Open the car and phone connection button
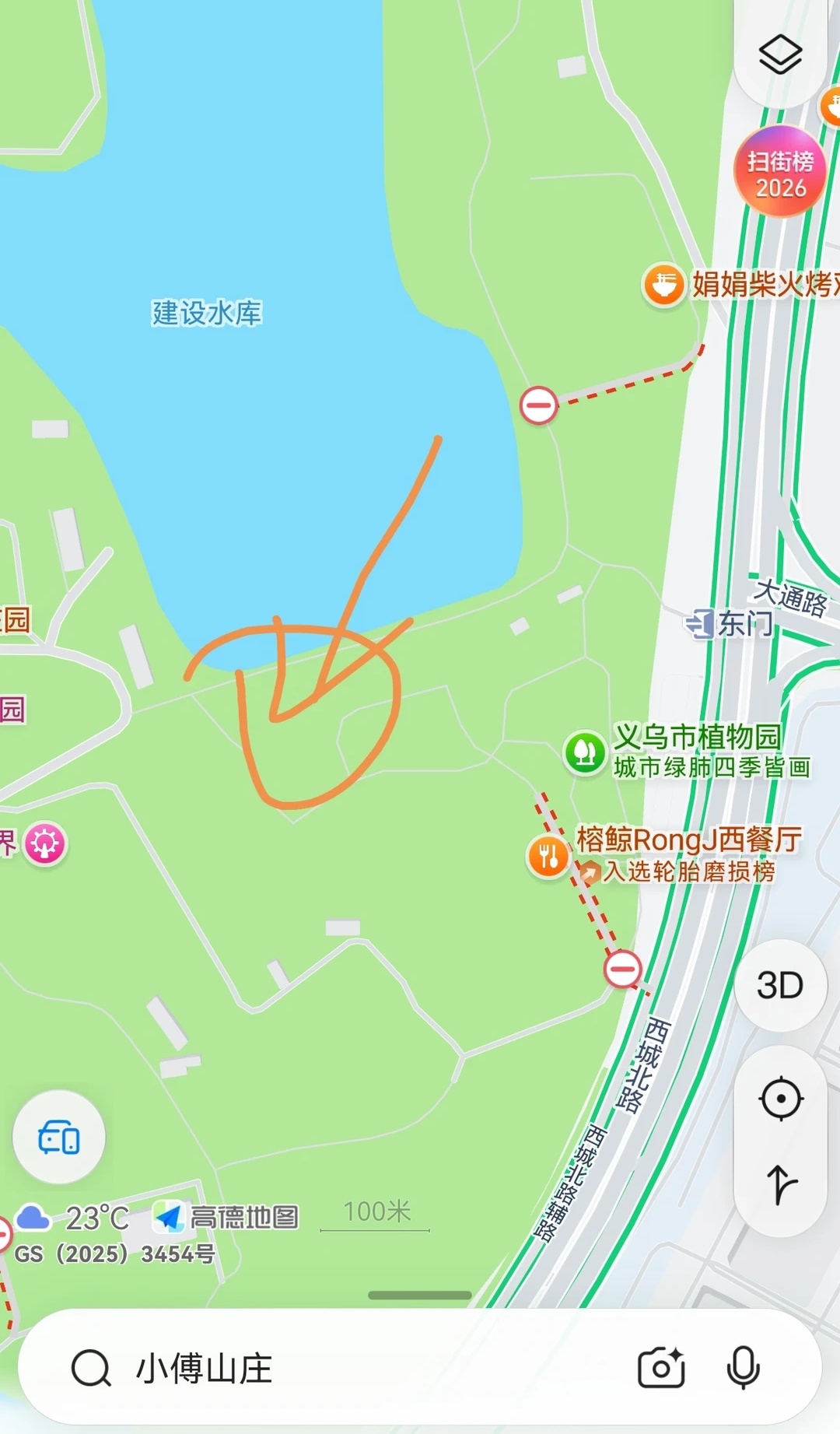Viewport: 840px width, 1434px height. [59, 1138]
